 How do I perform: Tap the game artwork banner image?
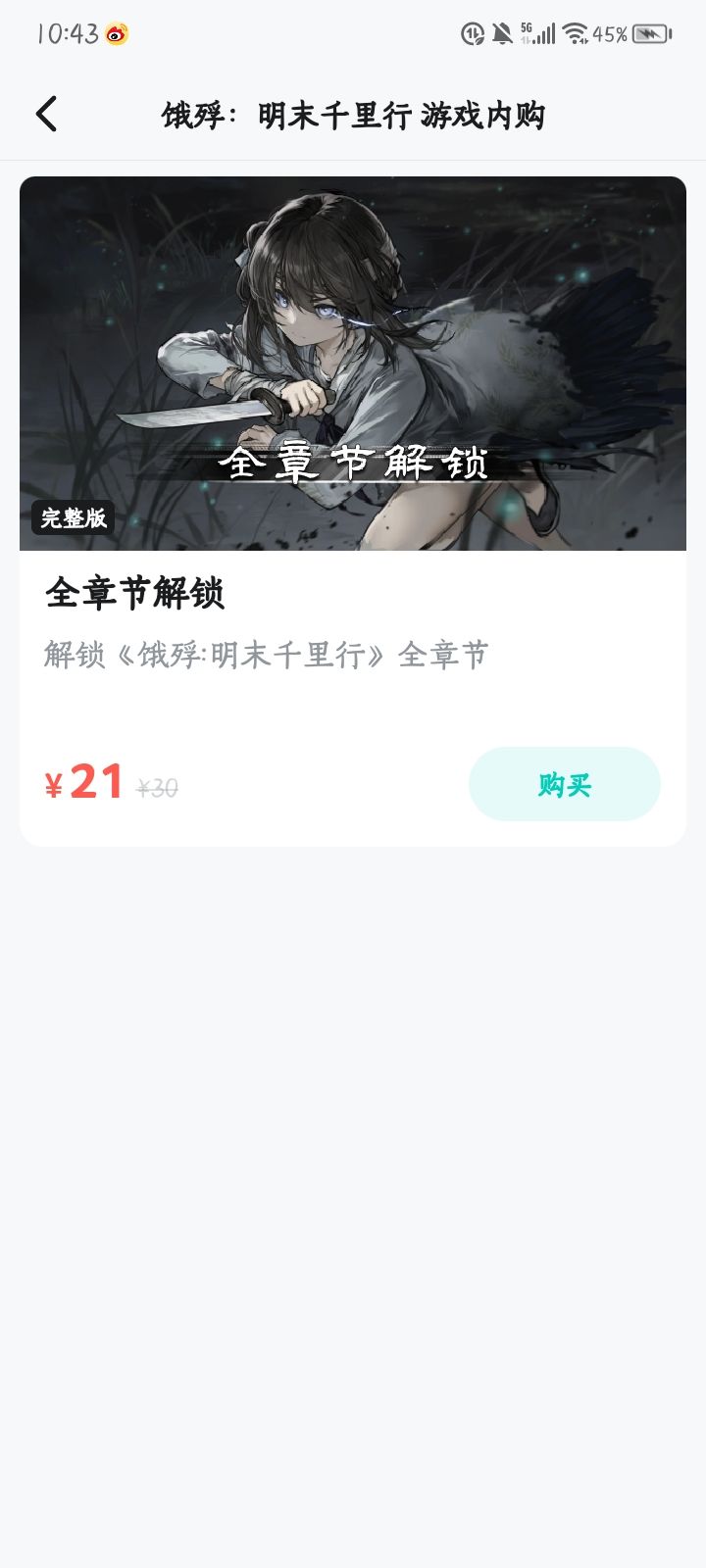tap(353, 364)
